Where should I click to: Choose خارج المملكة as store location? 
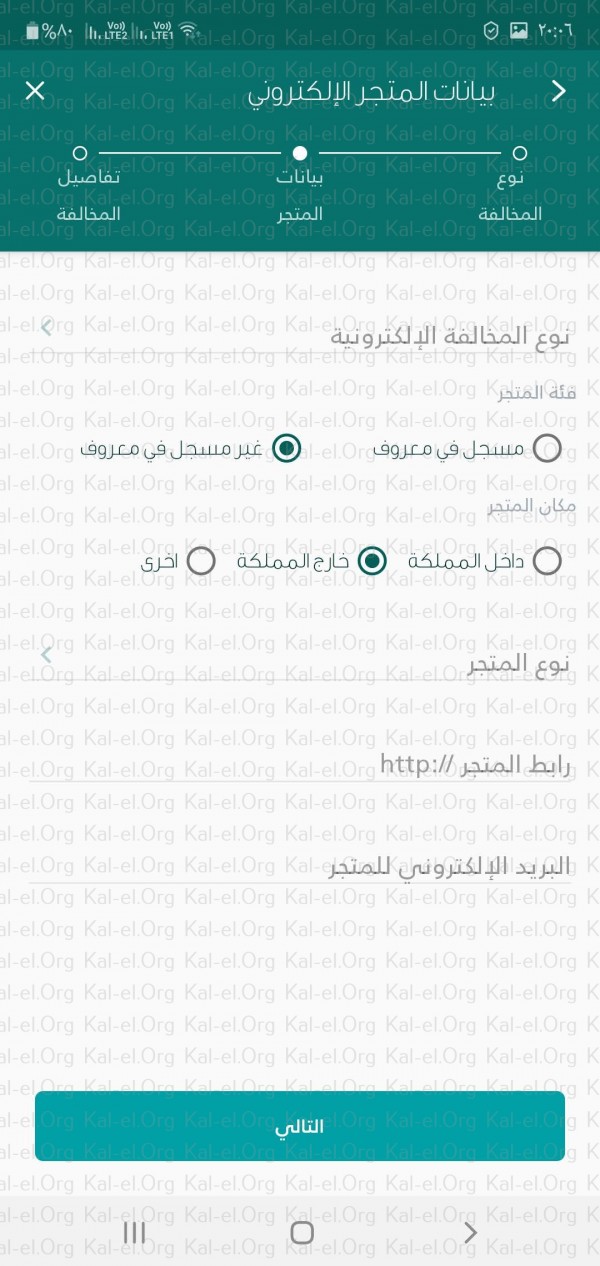(372, 560)
